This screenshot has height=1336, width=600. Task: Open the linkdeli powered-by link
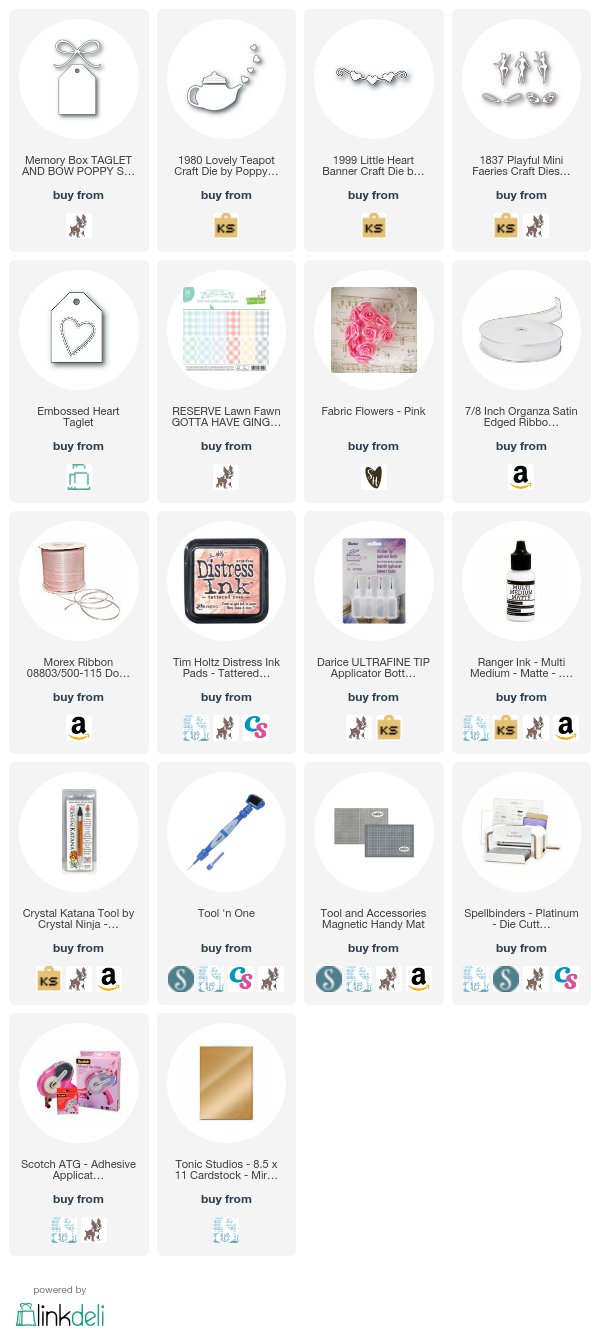[60, 1307]
